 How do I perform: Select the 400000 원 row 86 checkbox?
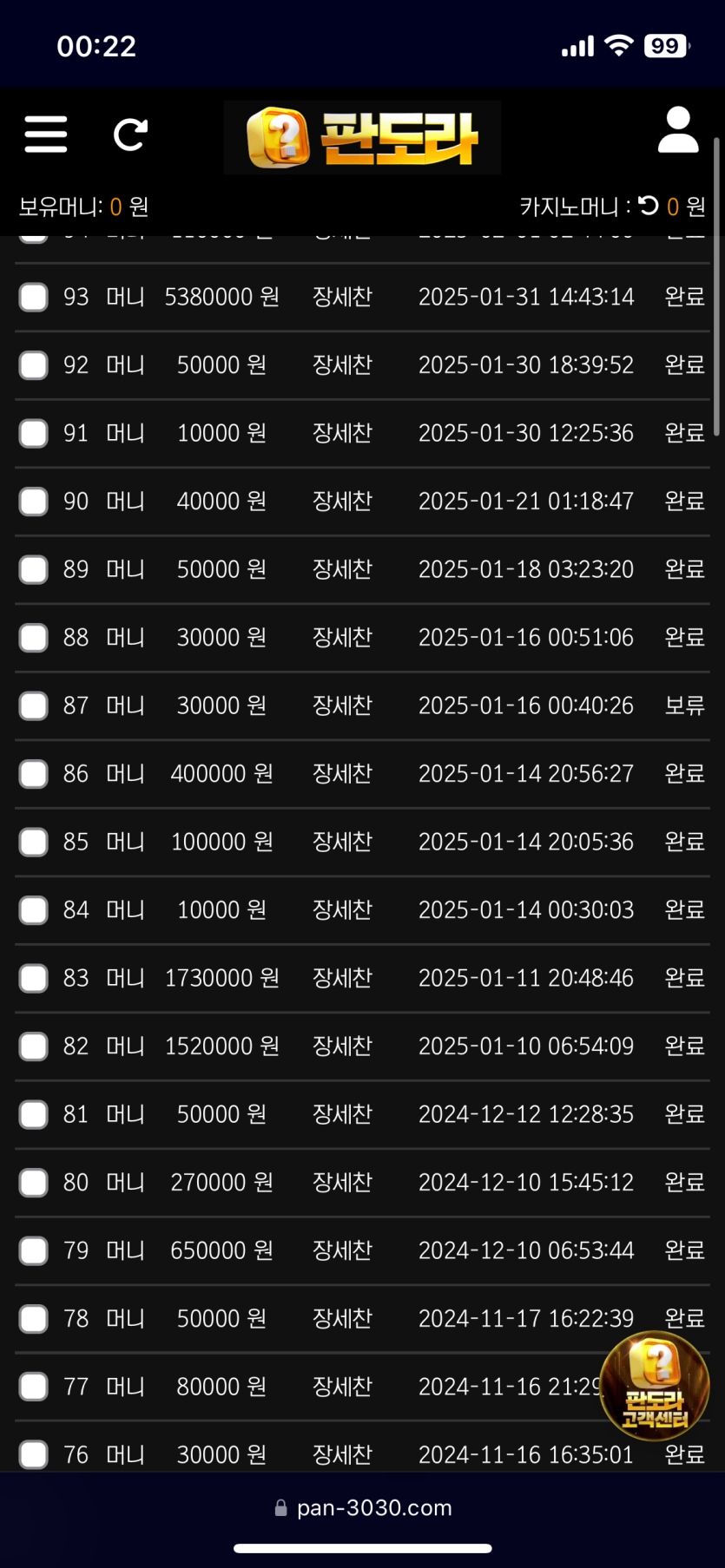34,774
